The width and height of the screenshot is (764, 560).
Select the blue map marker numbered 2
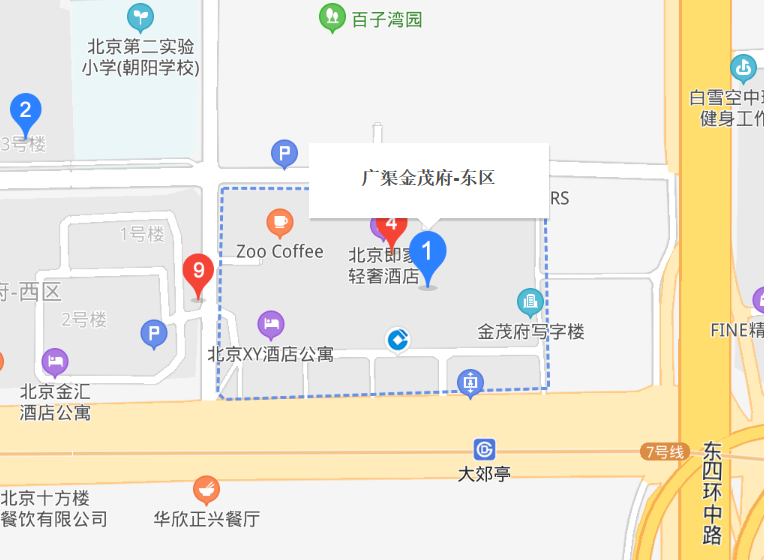pyautogui.click(x=25, y=112)
